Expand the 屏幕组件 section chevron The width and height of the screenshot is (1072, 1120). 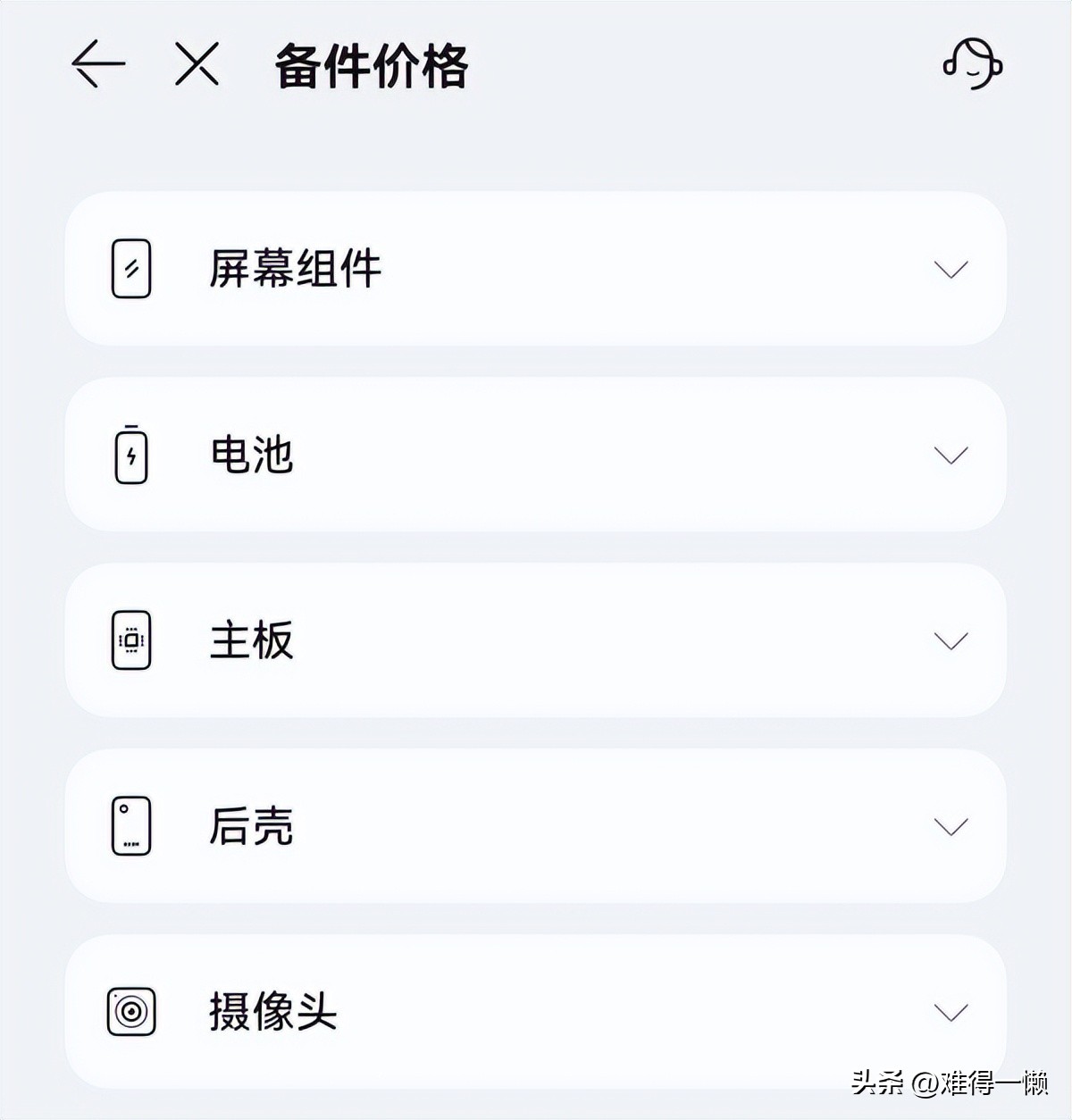950,270
